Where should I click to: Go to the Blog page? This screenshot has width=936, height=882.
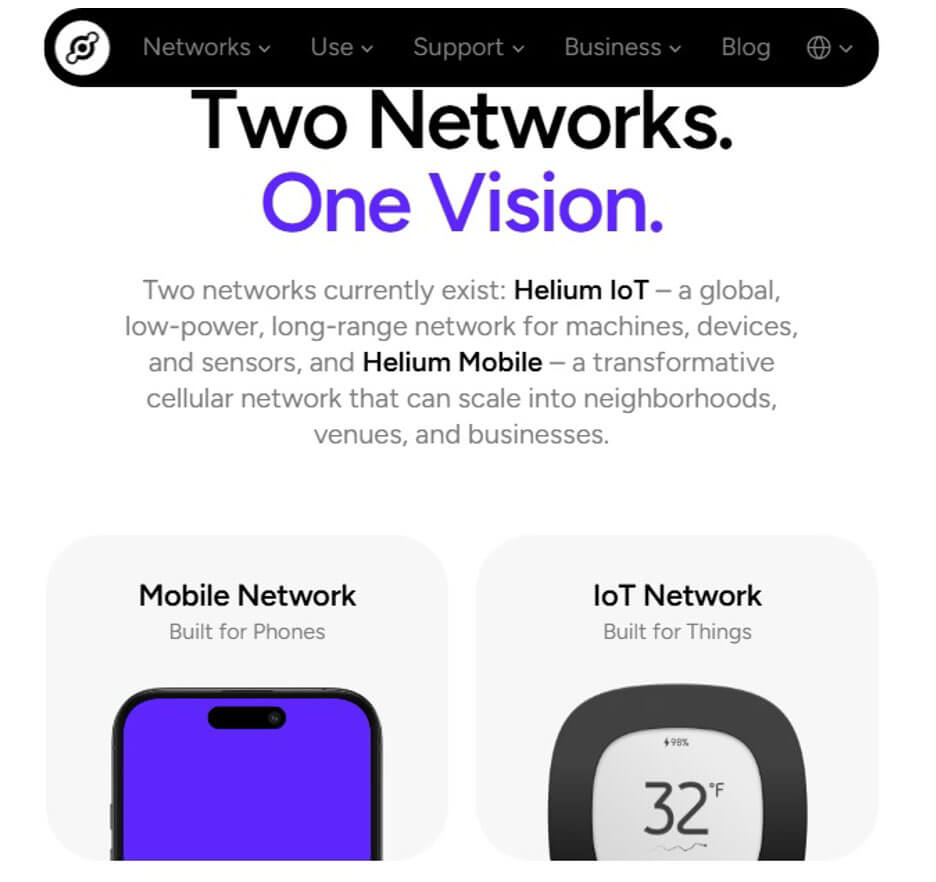pyautogui.click(x=745, y=47)
